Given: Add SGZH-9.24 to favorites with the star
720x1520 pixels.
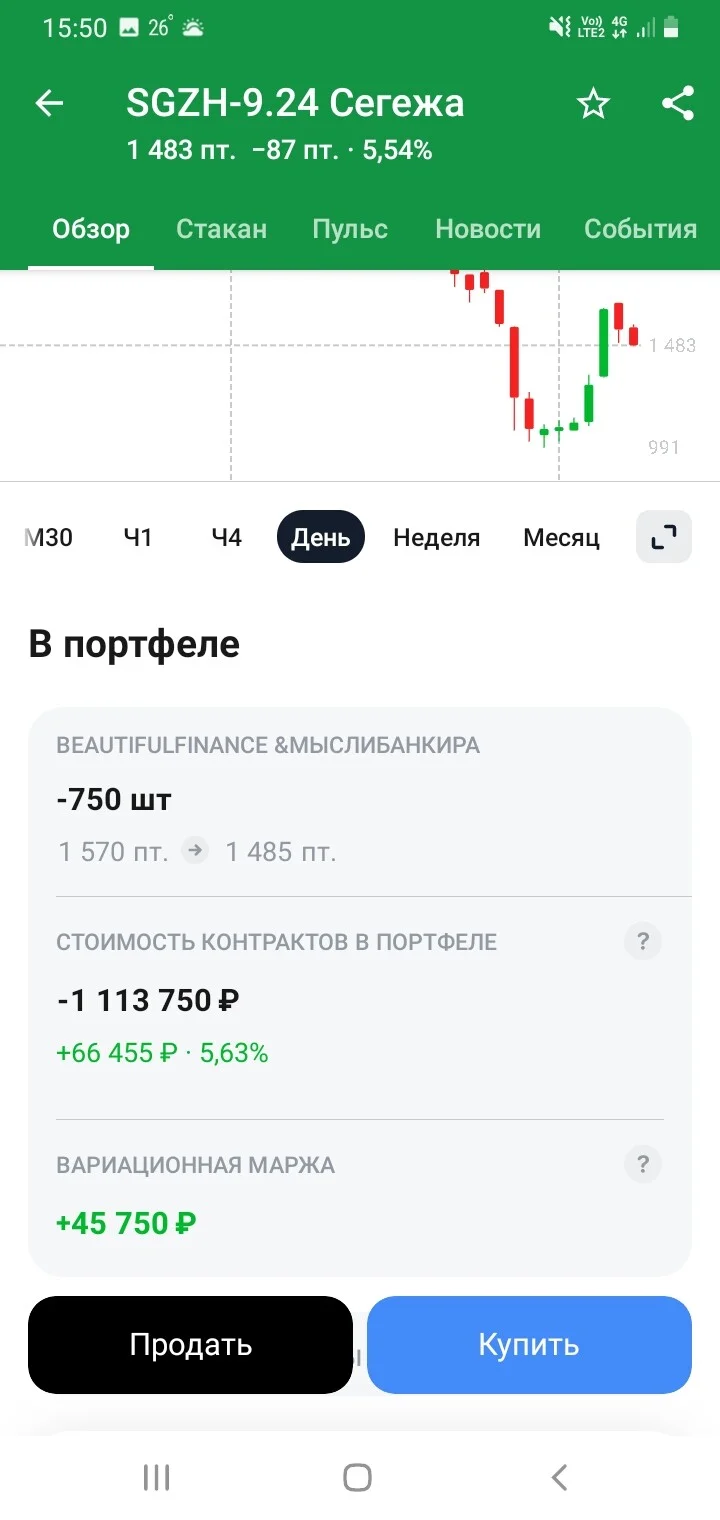Looking at the screenshot, I should 593,103.
